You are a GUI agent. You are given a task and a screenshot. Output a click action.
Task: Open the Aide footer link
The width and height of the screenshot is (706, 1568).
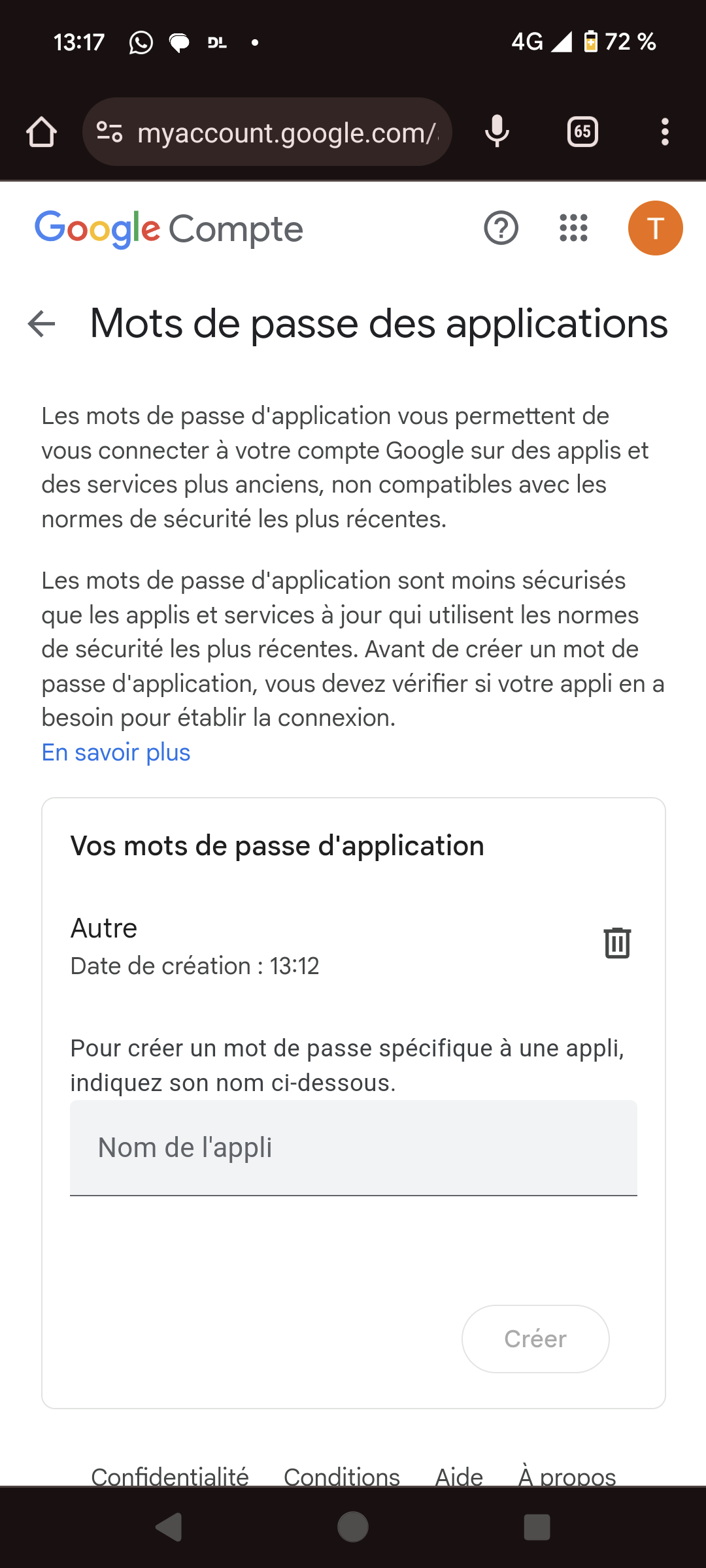pyautogui.click(x=460, y=1475)
